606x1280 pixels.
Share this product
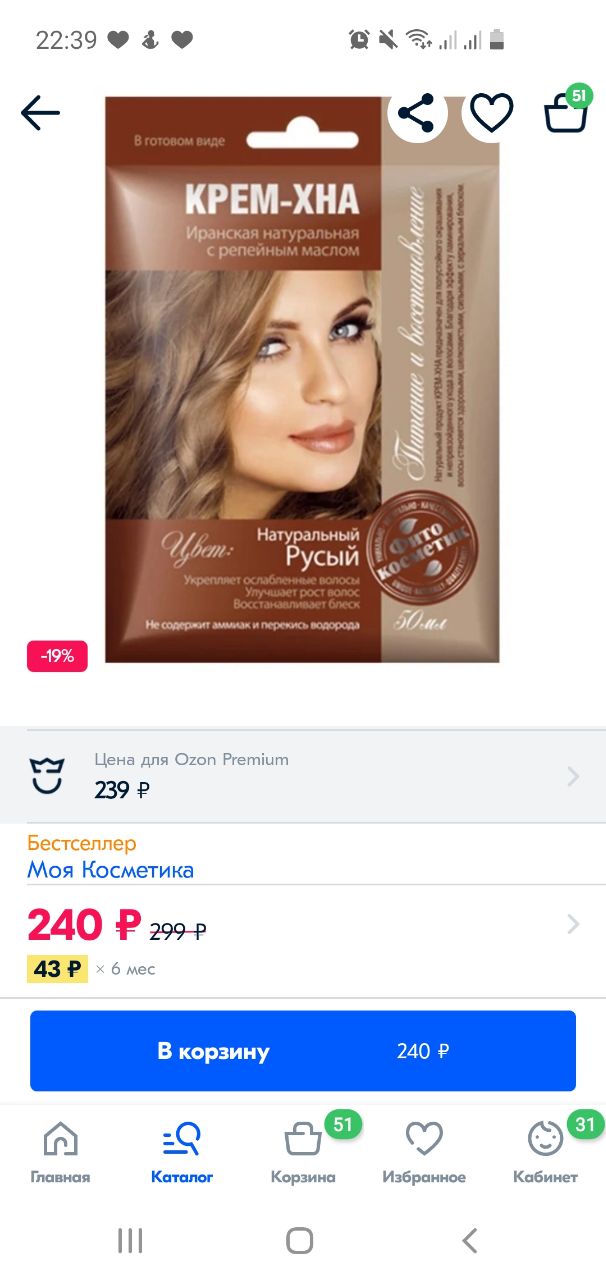tap(416, 113)
